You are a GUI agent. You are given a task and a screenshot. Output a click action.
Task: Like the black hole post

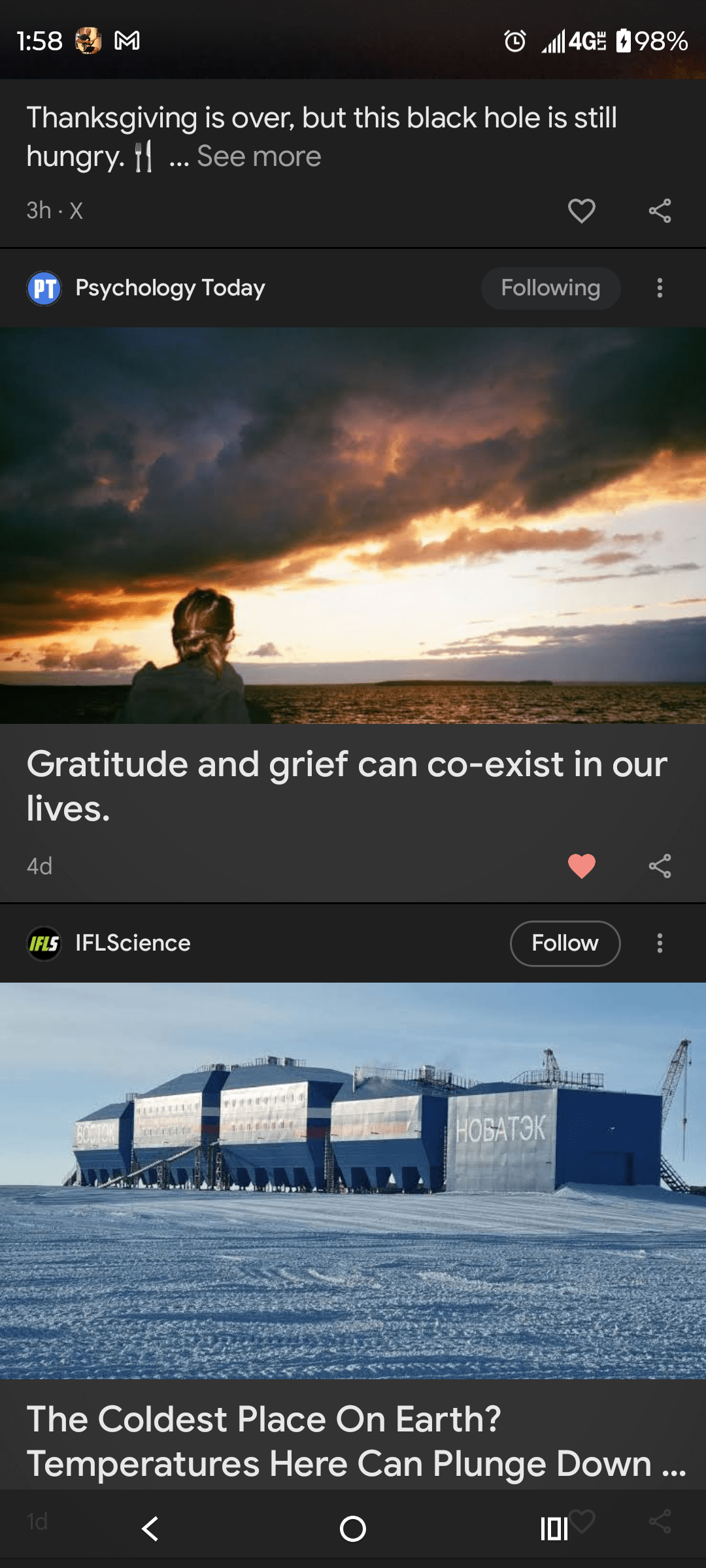581,210
